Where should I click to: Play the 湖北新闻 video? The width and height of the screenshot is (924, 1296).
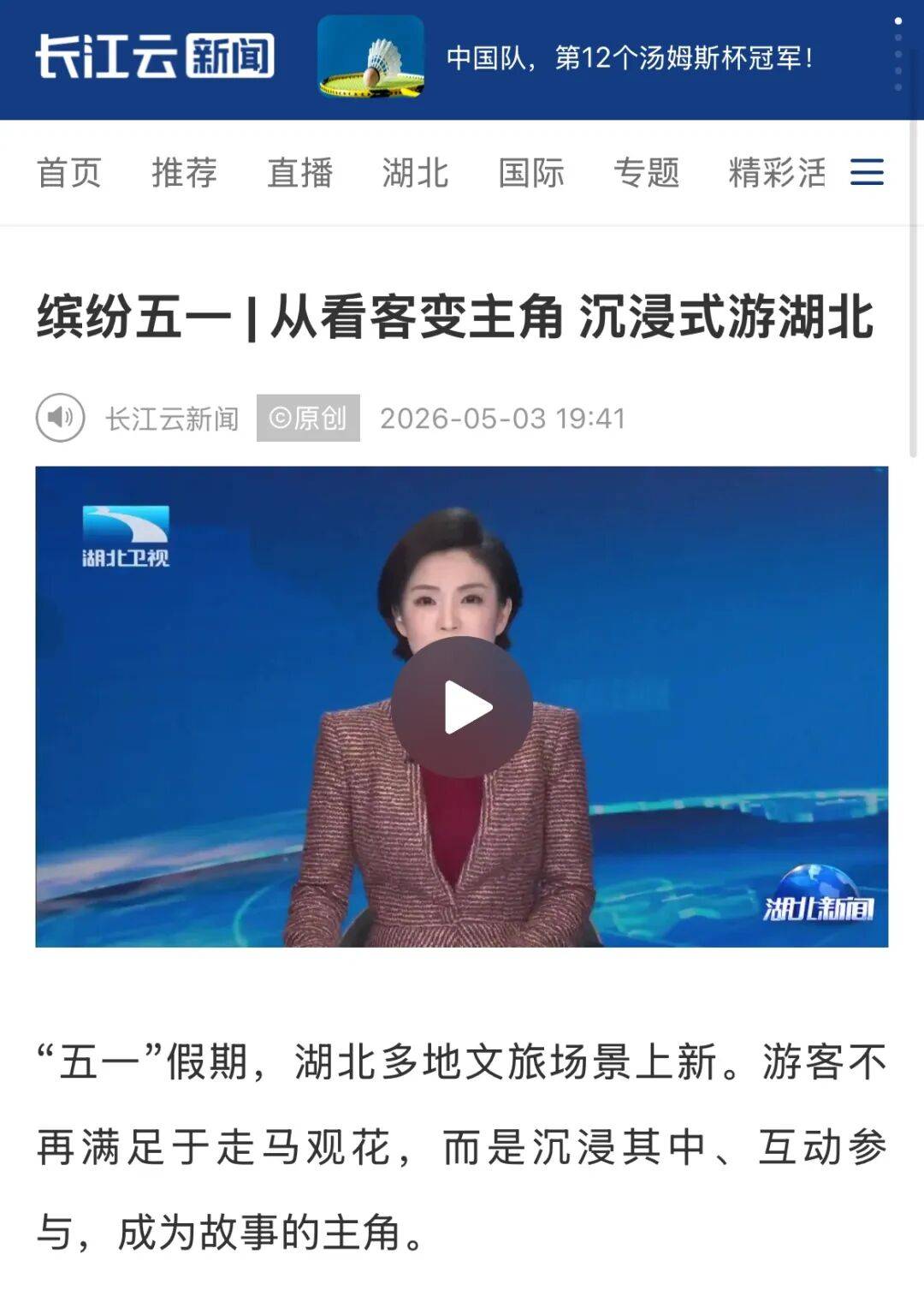click(462, 707)
